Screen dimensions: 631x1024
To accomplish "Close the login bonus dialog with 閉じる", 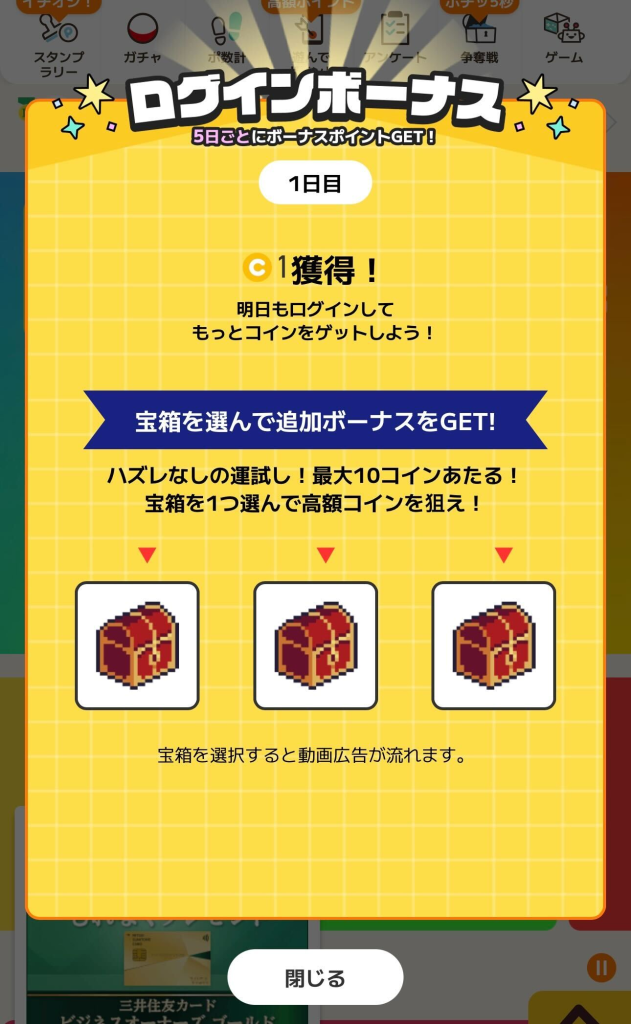I will pos(315,977).
